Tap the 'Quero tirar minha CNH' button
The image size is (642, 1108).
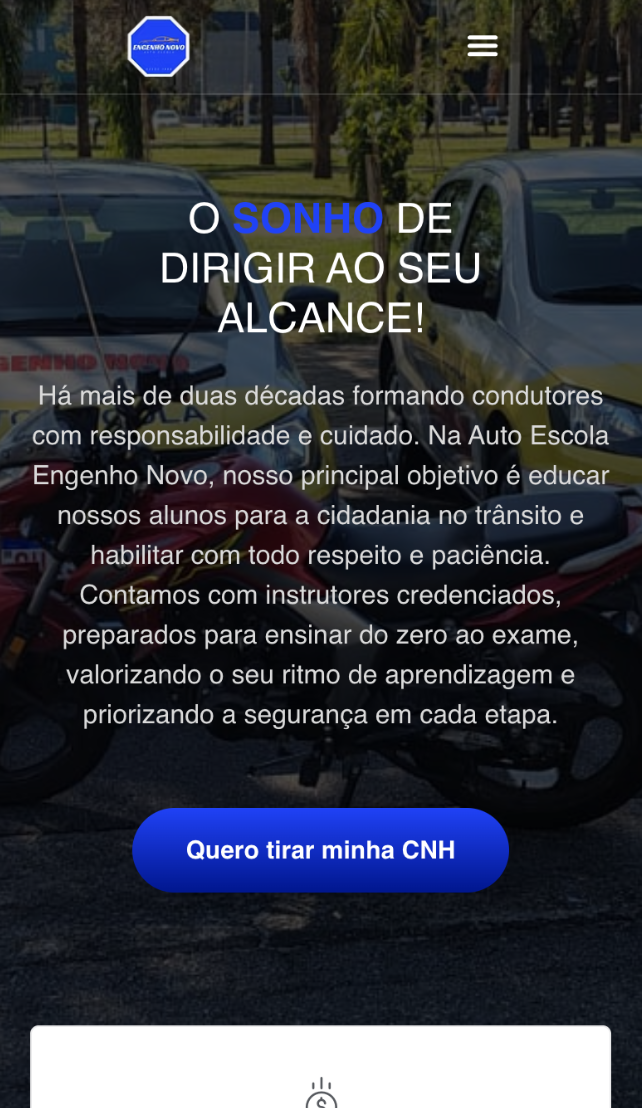(320, 850)
